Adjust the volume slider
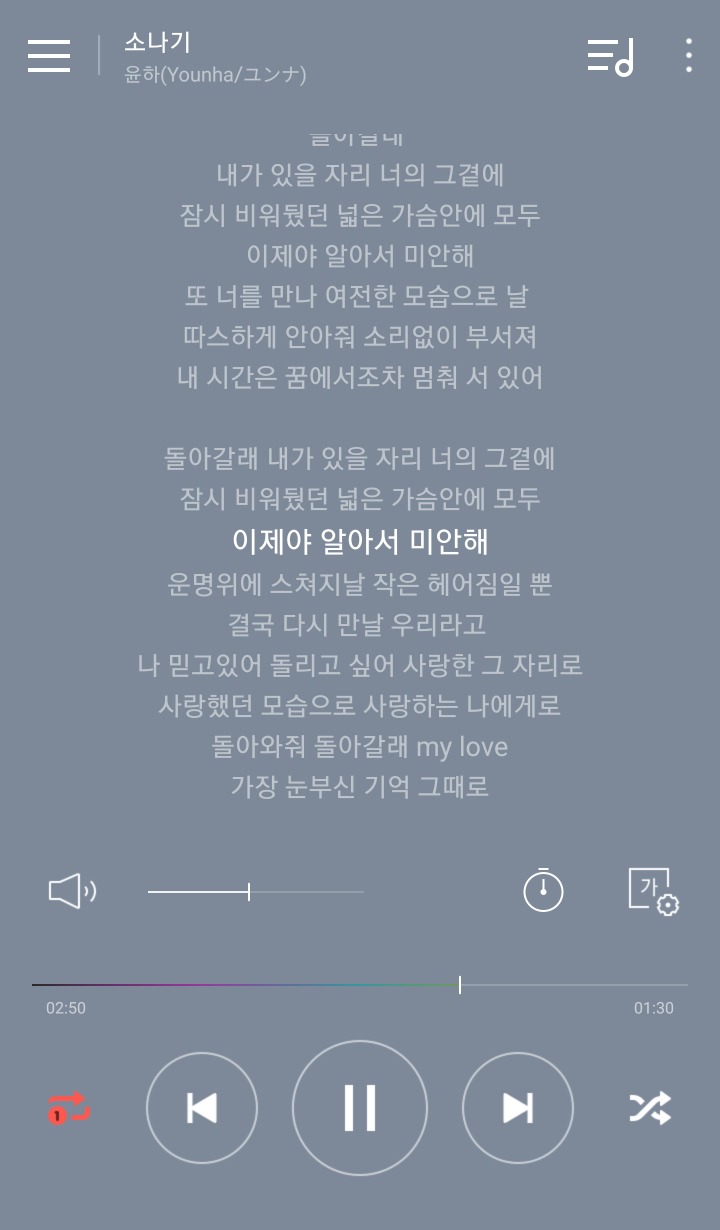This screenshot has width=720, height=1230. 256,891
